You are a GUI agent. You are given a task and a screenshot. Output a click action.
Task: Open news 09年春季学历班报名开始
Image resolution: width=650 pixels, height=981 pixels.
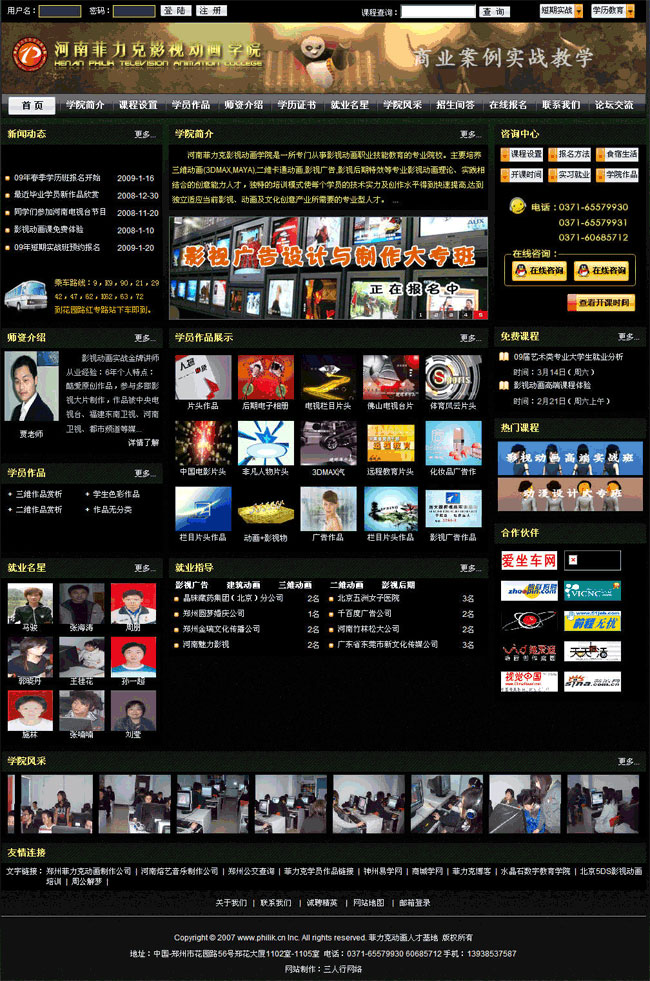(57, 177)
